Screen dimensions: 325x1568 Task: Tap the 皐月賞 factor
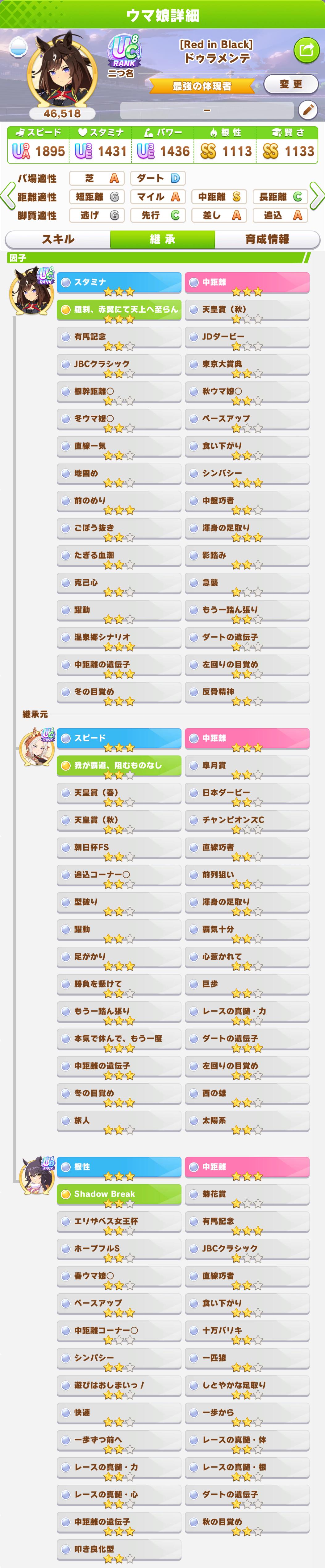coord(247,766)
